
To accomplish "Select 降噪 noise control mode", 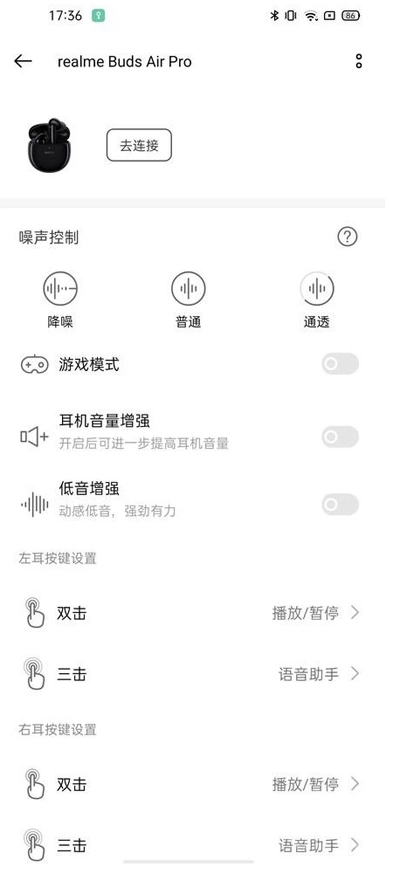I will click(x=60, y=300).
